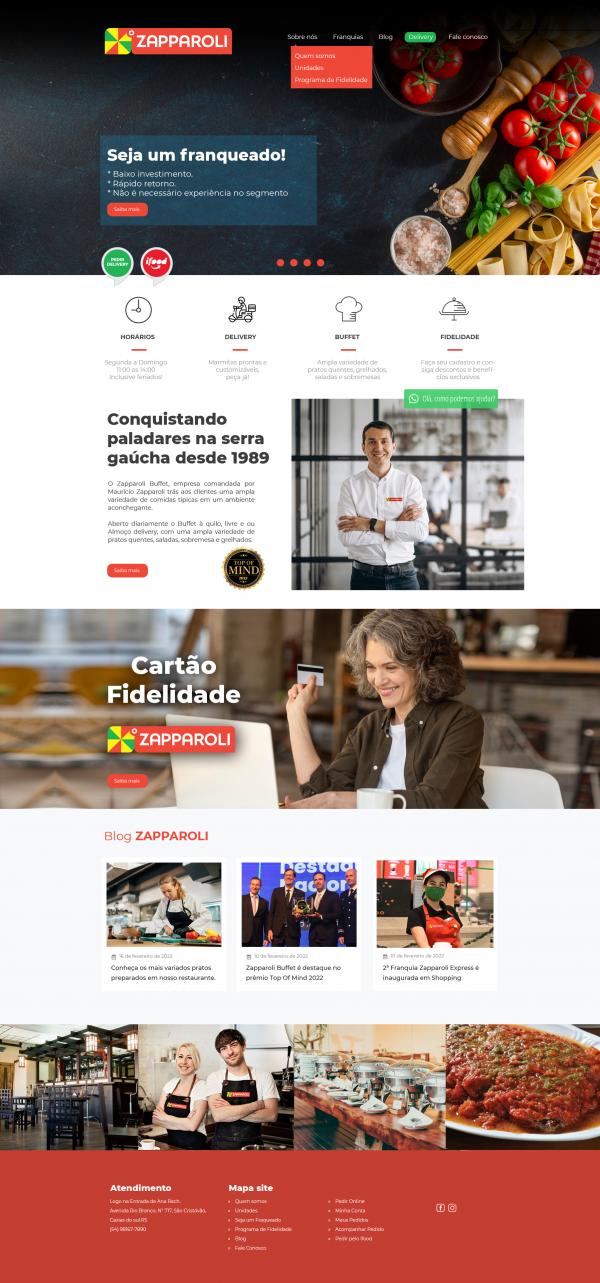Go to the Blog page in the header
The width and height of the screenshot is (600, 1283).
click(x=385, y=37)
